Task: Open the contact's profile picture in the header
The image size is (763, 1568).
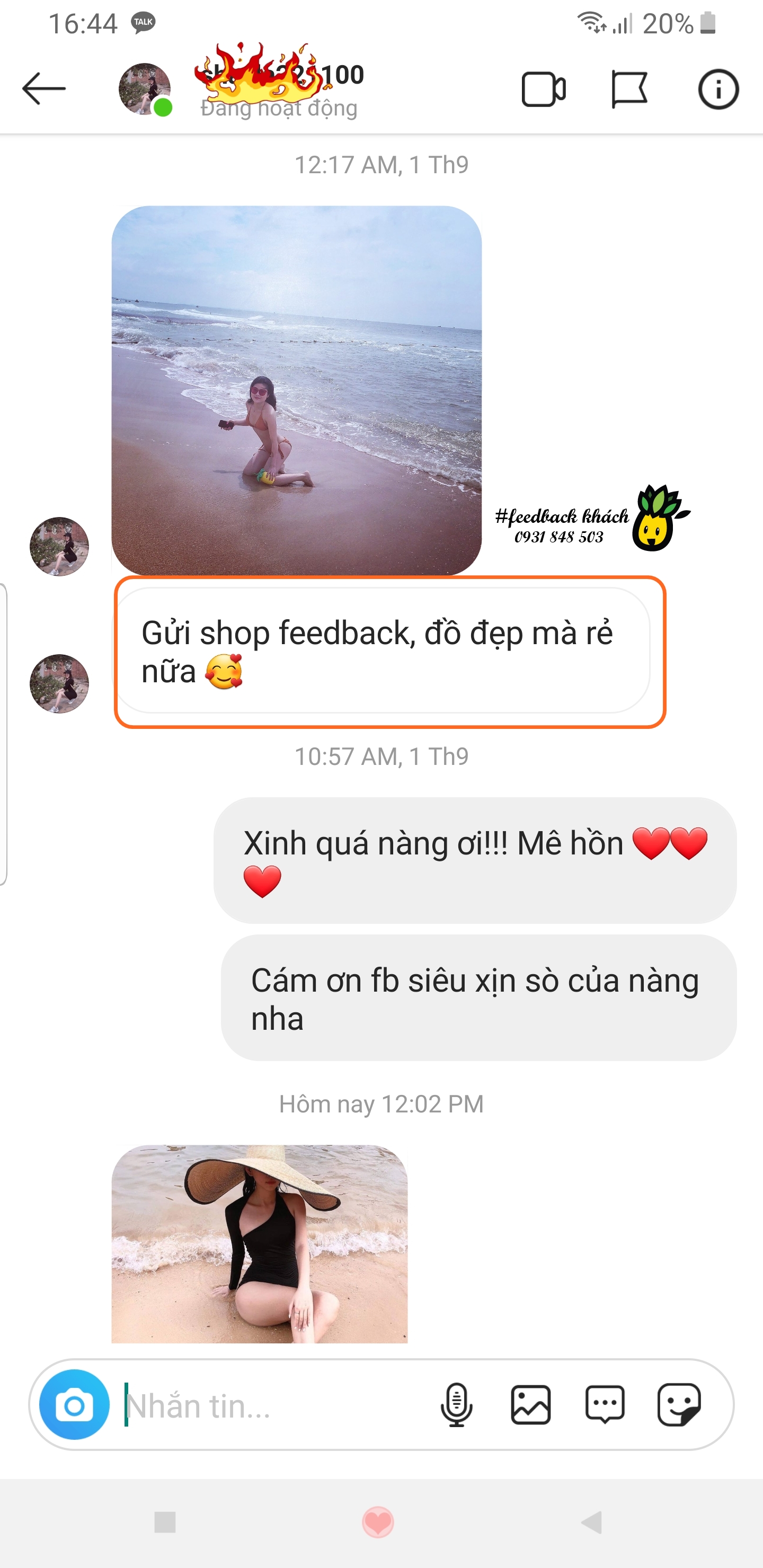Action: (x=145, y=89)
